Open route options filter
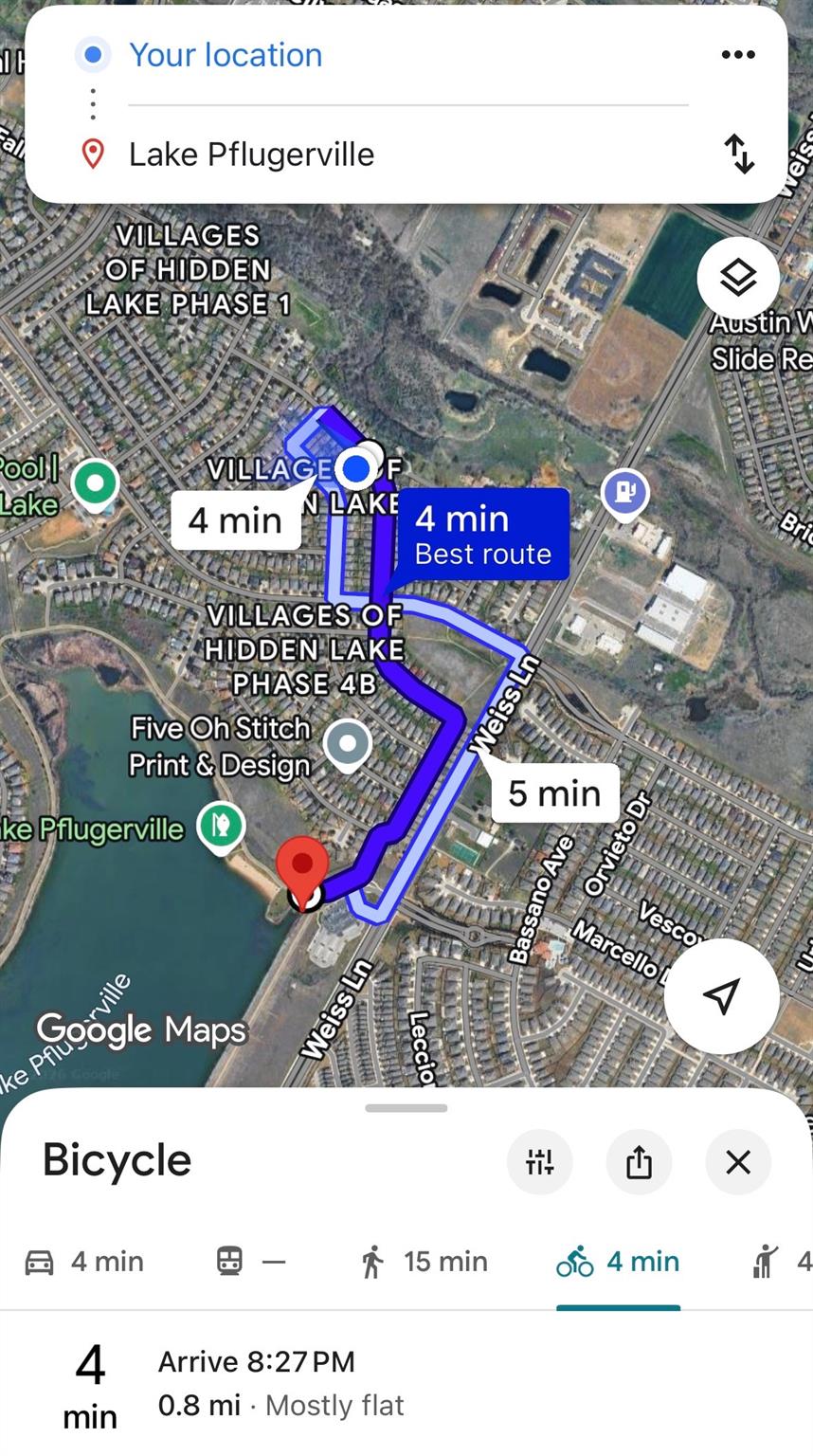This screenshot has width=813, height=1456. [x=540, y=1161]
